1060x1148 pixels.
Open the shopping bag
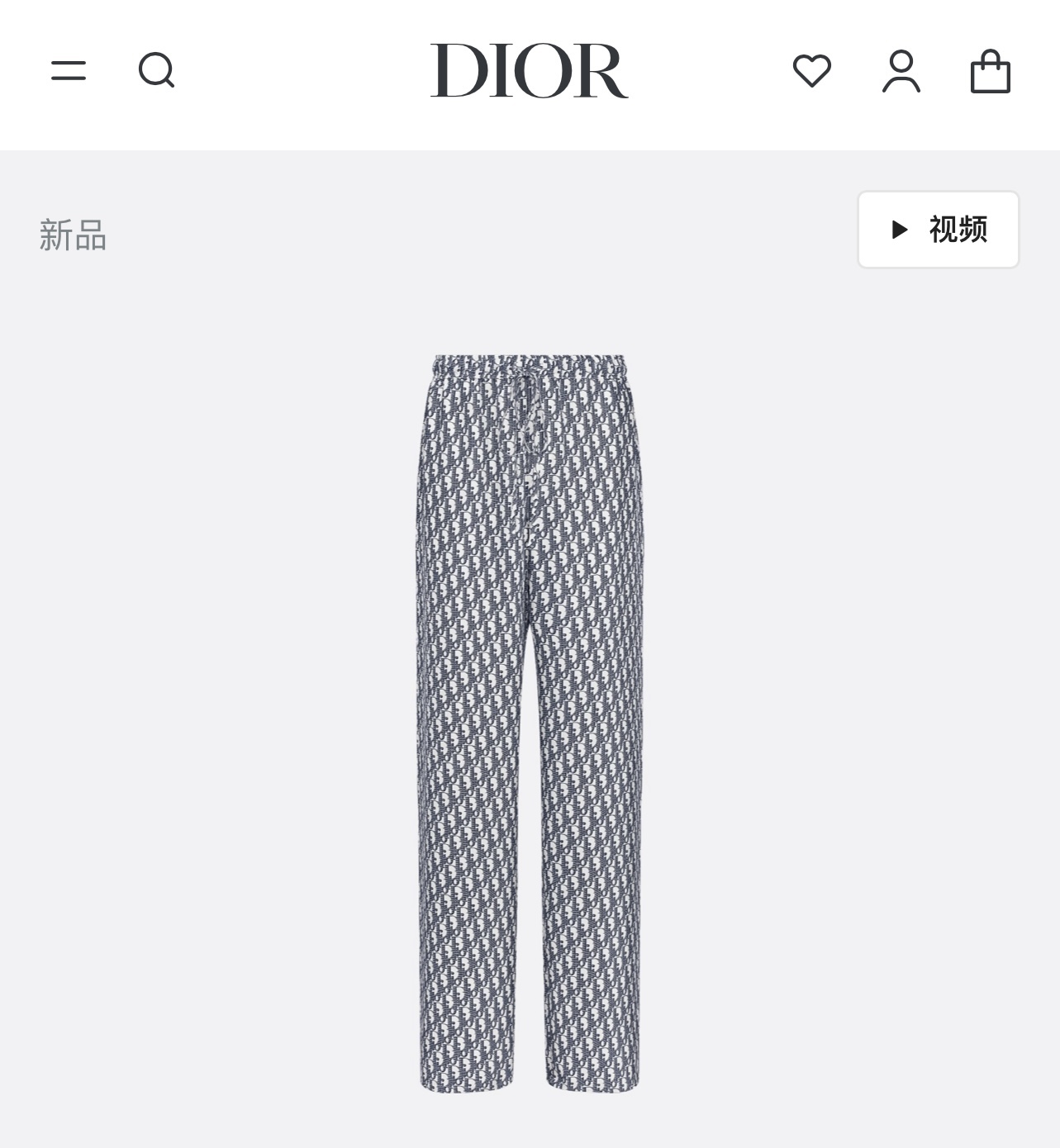990,71
